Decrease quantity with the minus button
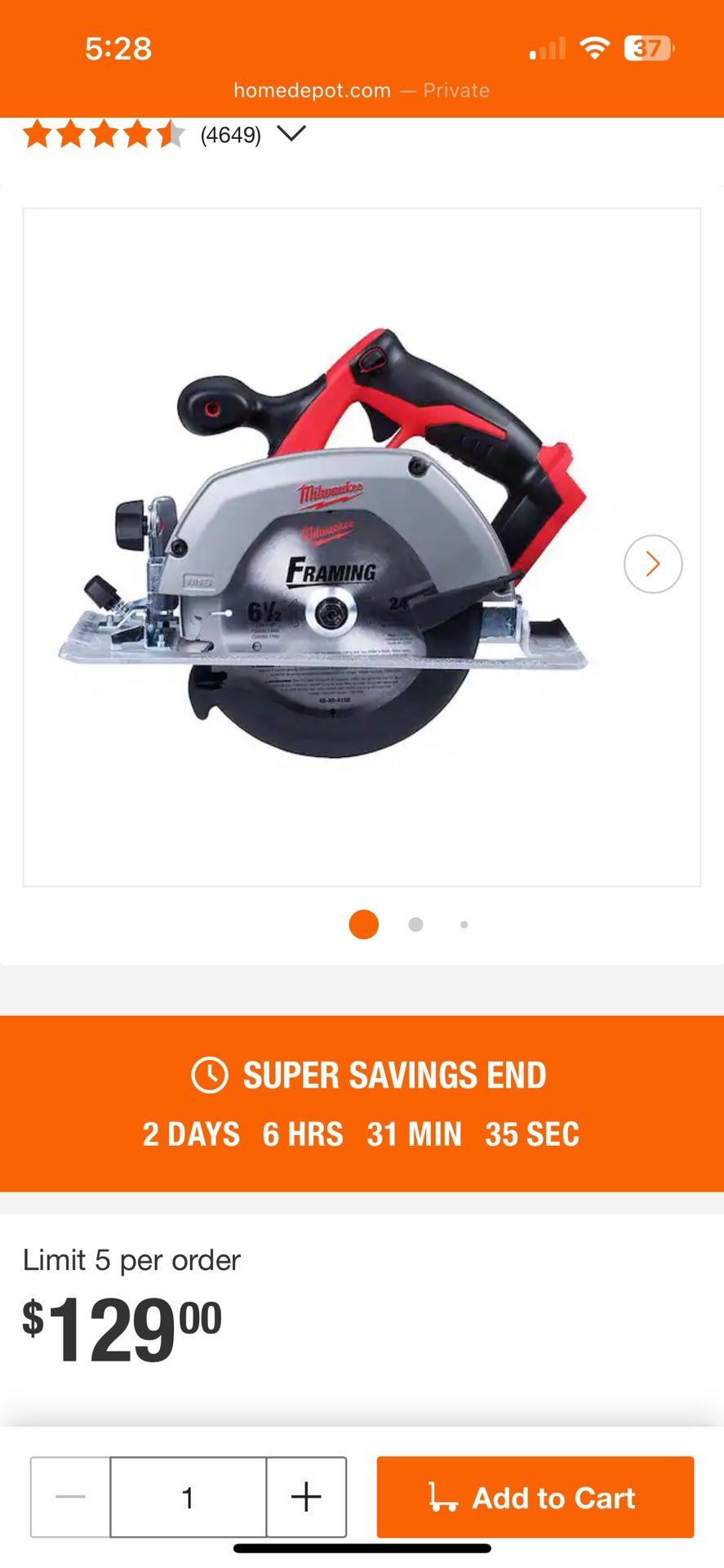The image size is (724, 1568). pyautogui.click(x=70, y=1497)
